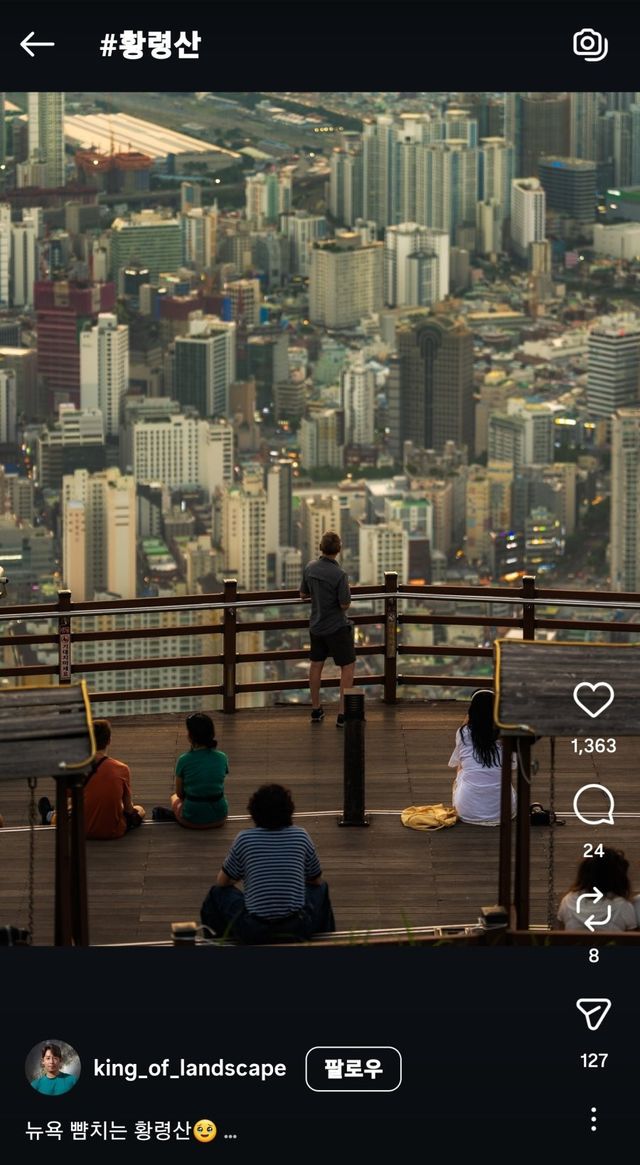The image size is (640, 1165).
Task: Follow king_of_landscape with the 팔로우 button
Action: tap(353, 1069)
